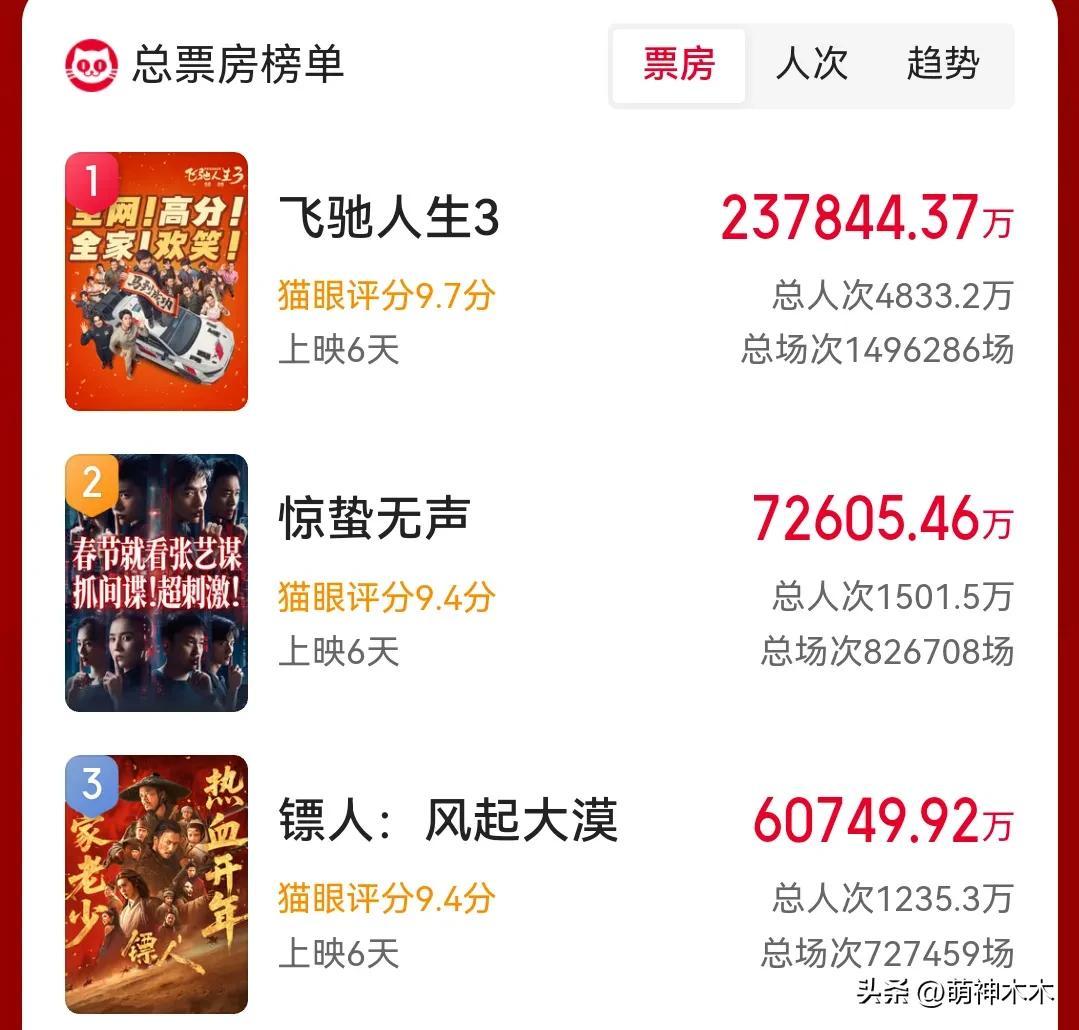1079x1030 pixels.
Task: Open the 飞驰人生3 box office details
Action: tap(388, 218)
